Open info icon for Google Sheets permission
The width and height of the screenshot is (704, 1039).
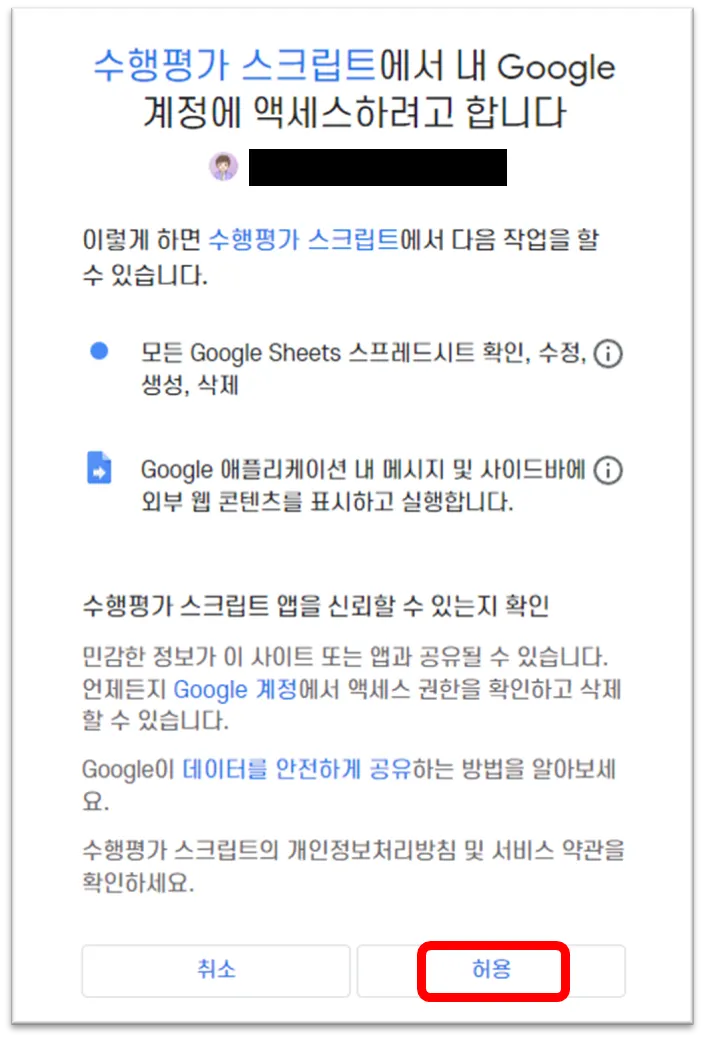[608, 354]
